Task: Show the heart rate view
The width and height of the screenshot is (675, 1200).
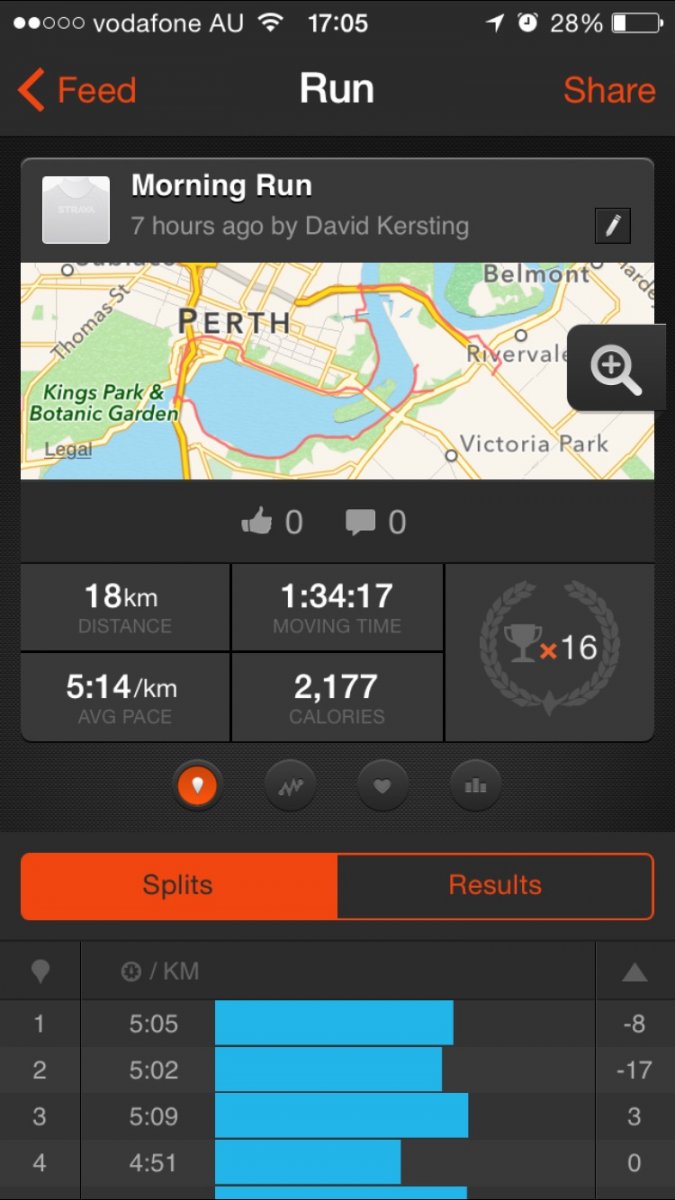Action: 382,786
